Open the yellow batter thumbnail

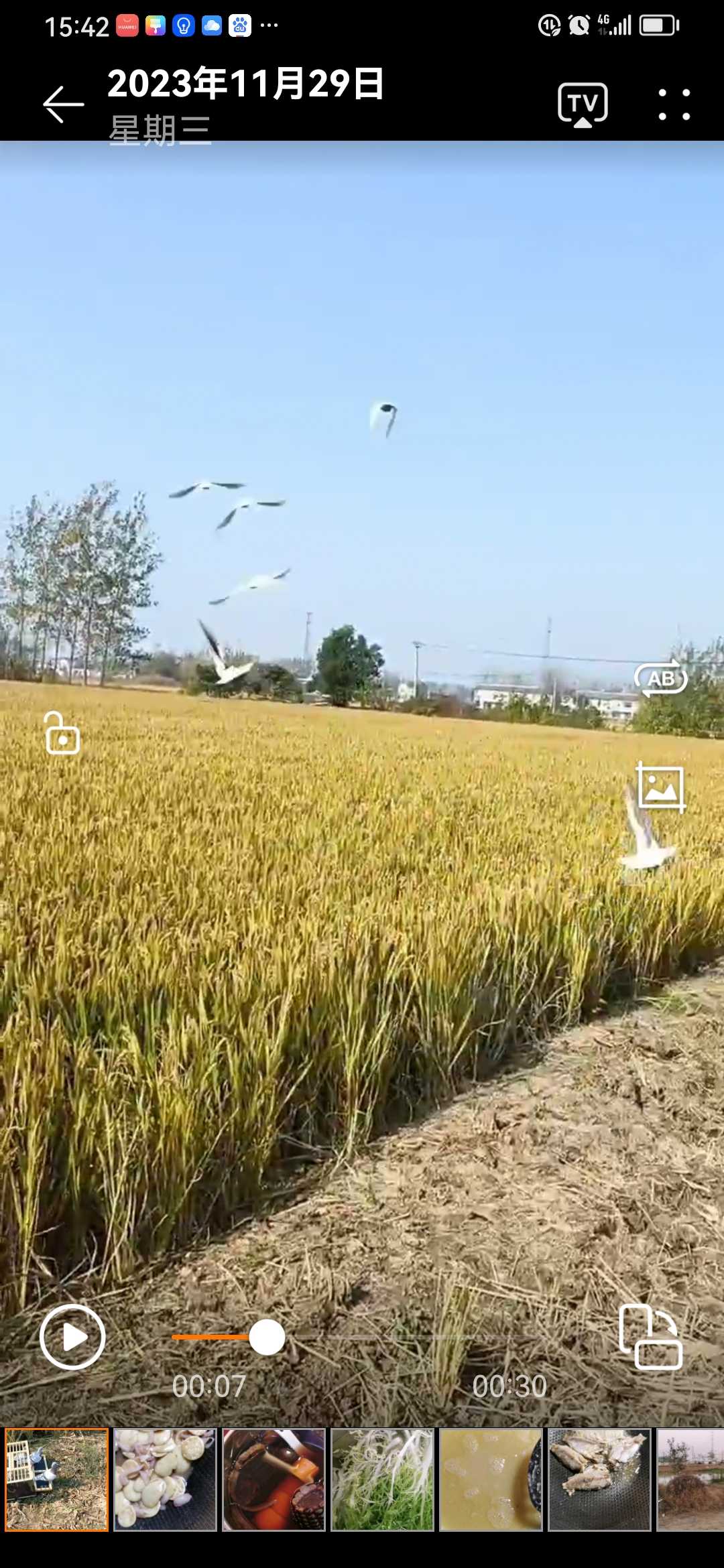click(491, 1480)
